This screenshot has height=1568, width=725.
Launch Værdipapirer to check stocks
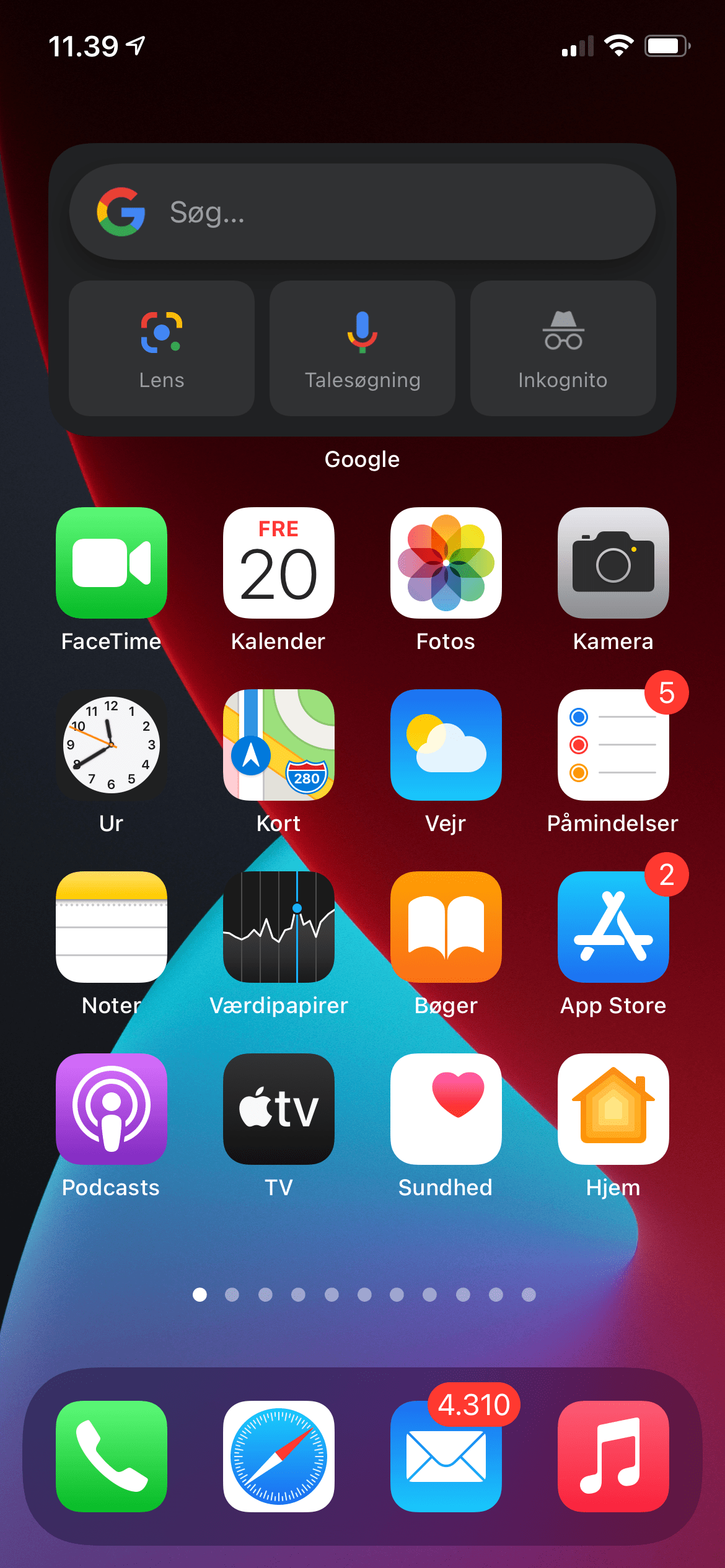click(278, 926)
